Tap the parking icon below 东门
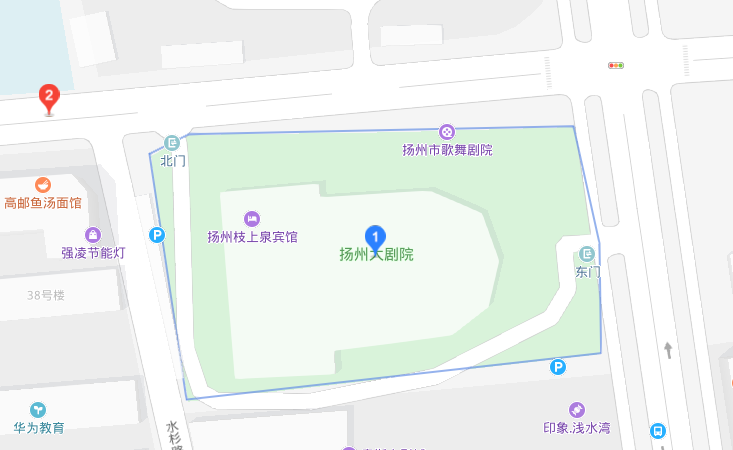Viewport: 733px width, 450px height. (x=558, y=367)
